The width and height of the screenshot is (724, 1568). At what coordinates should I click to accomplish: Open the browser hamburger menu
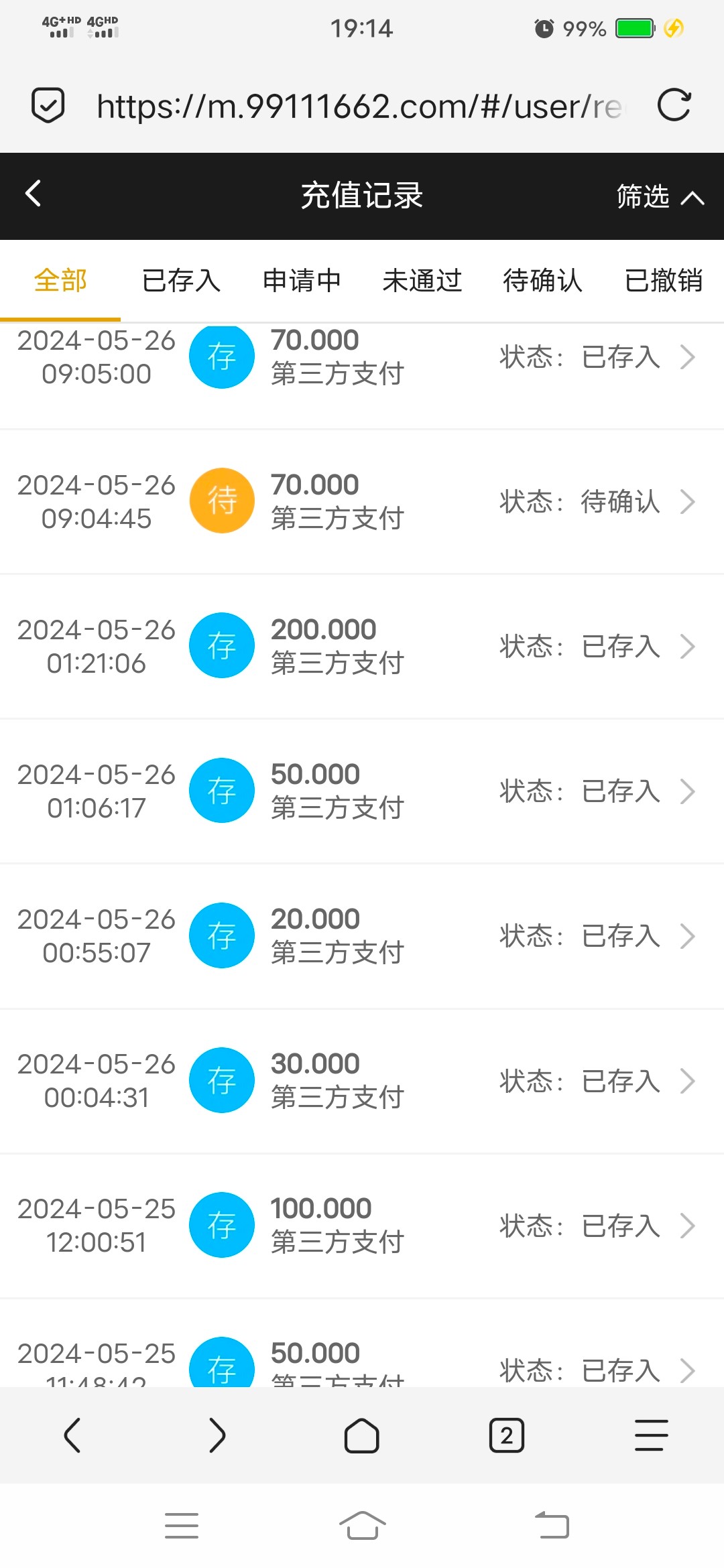pos(652,1435)
